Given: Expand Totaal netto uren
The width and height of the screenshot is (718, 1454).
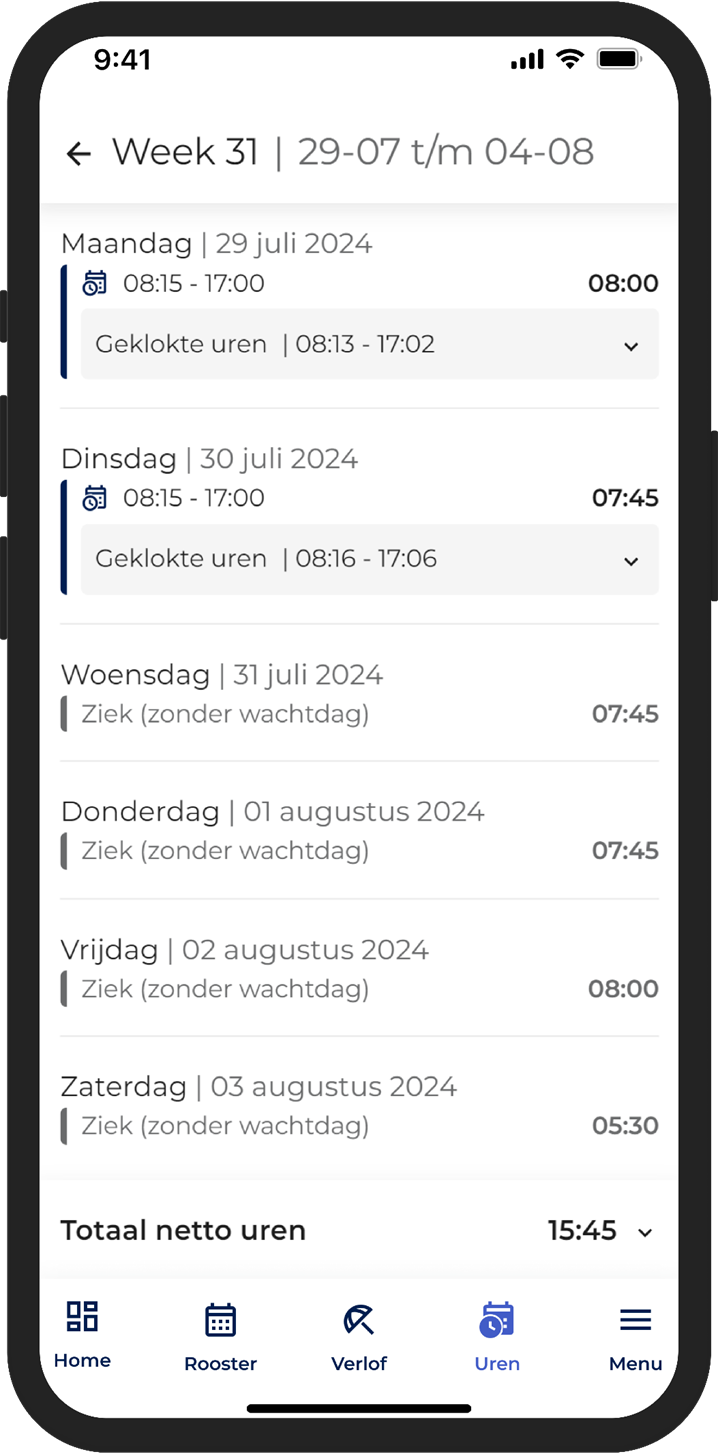Looking at the screenshot, I should point(359,1231).
